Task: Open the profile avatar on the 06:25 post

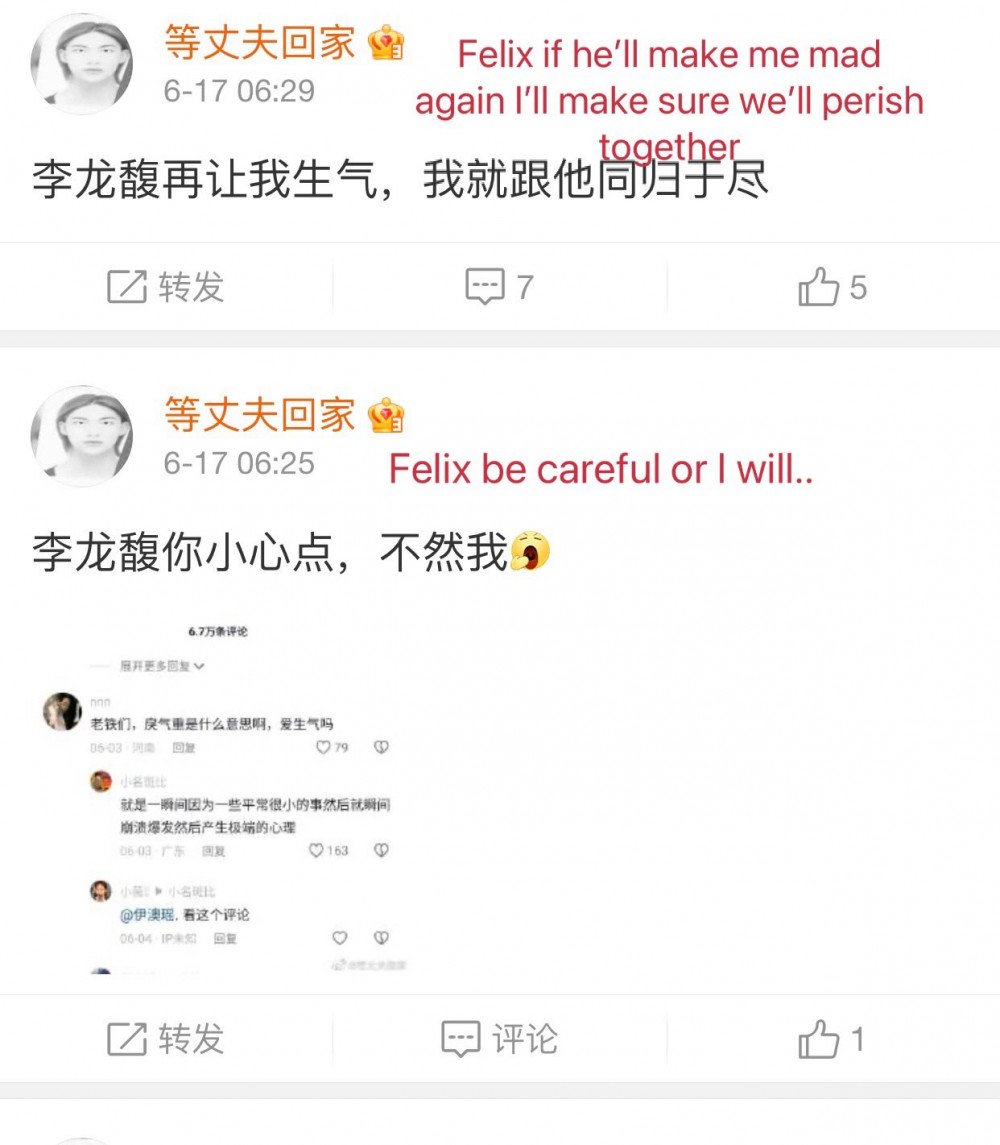Action: pos(82,435)
